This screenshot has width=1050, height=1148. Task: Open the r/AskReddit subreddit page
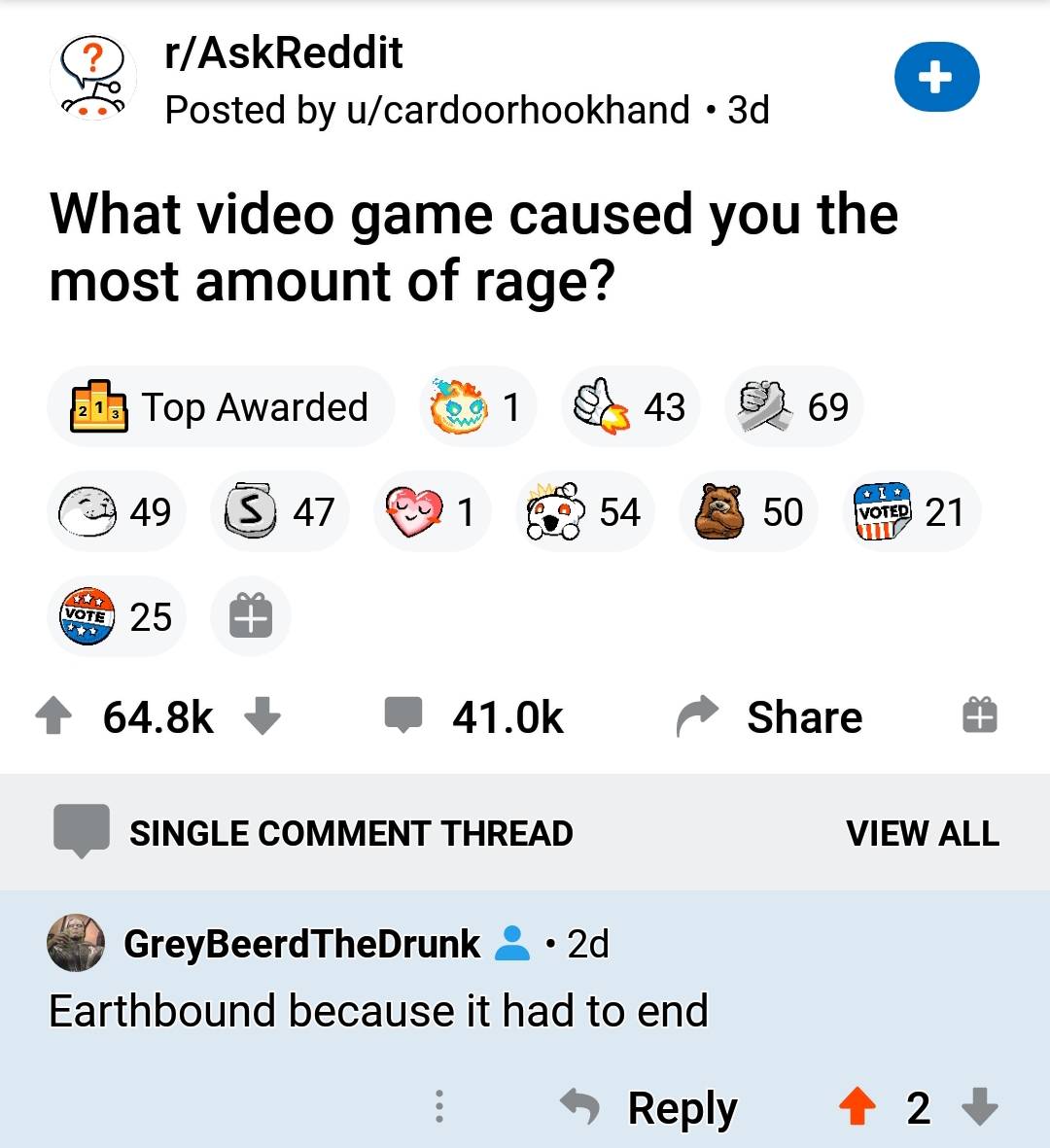[283, 52]
